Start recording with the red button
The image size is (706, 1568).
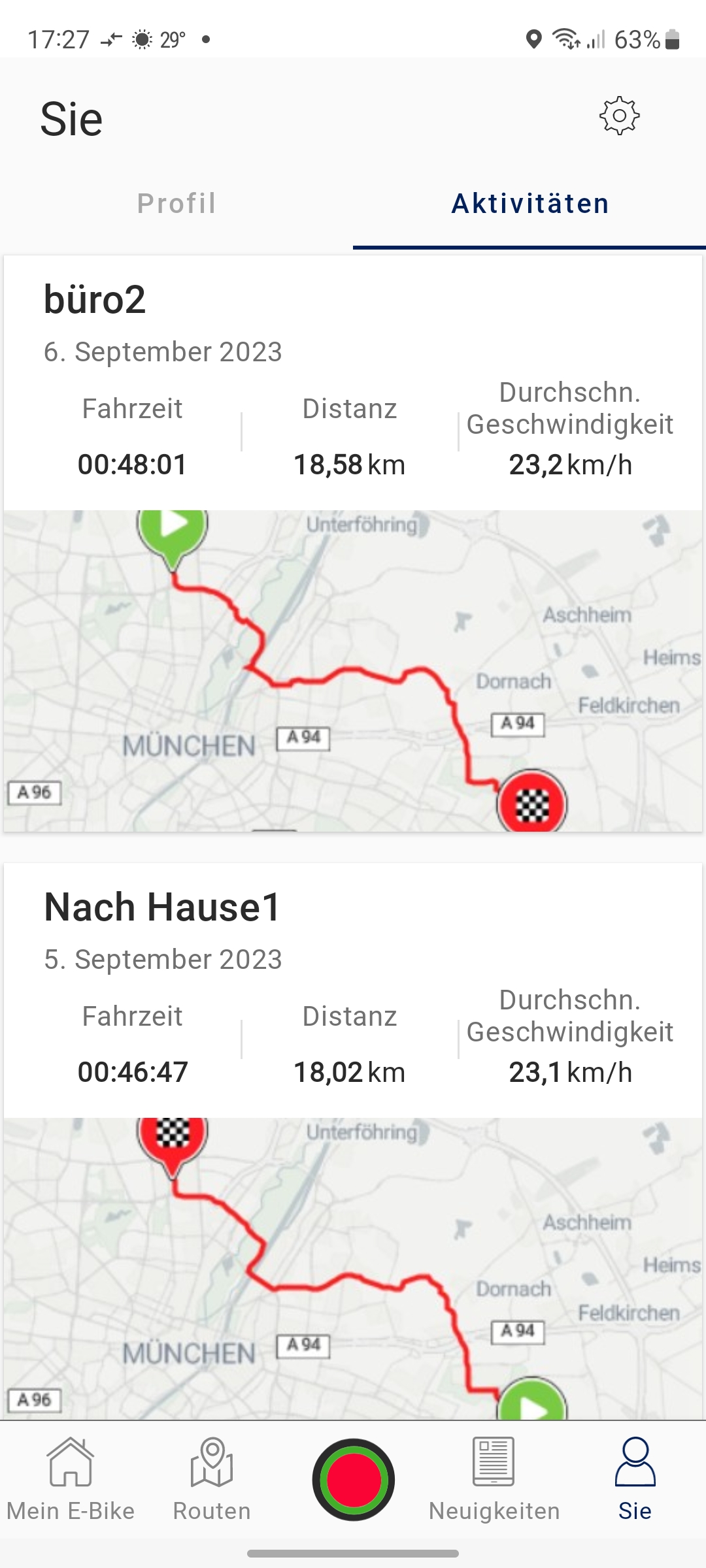click(x=353, y=1479)
